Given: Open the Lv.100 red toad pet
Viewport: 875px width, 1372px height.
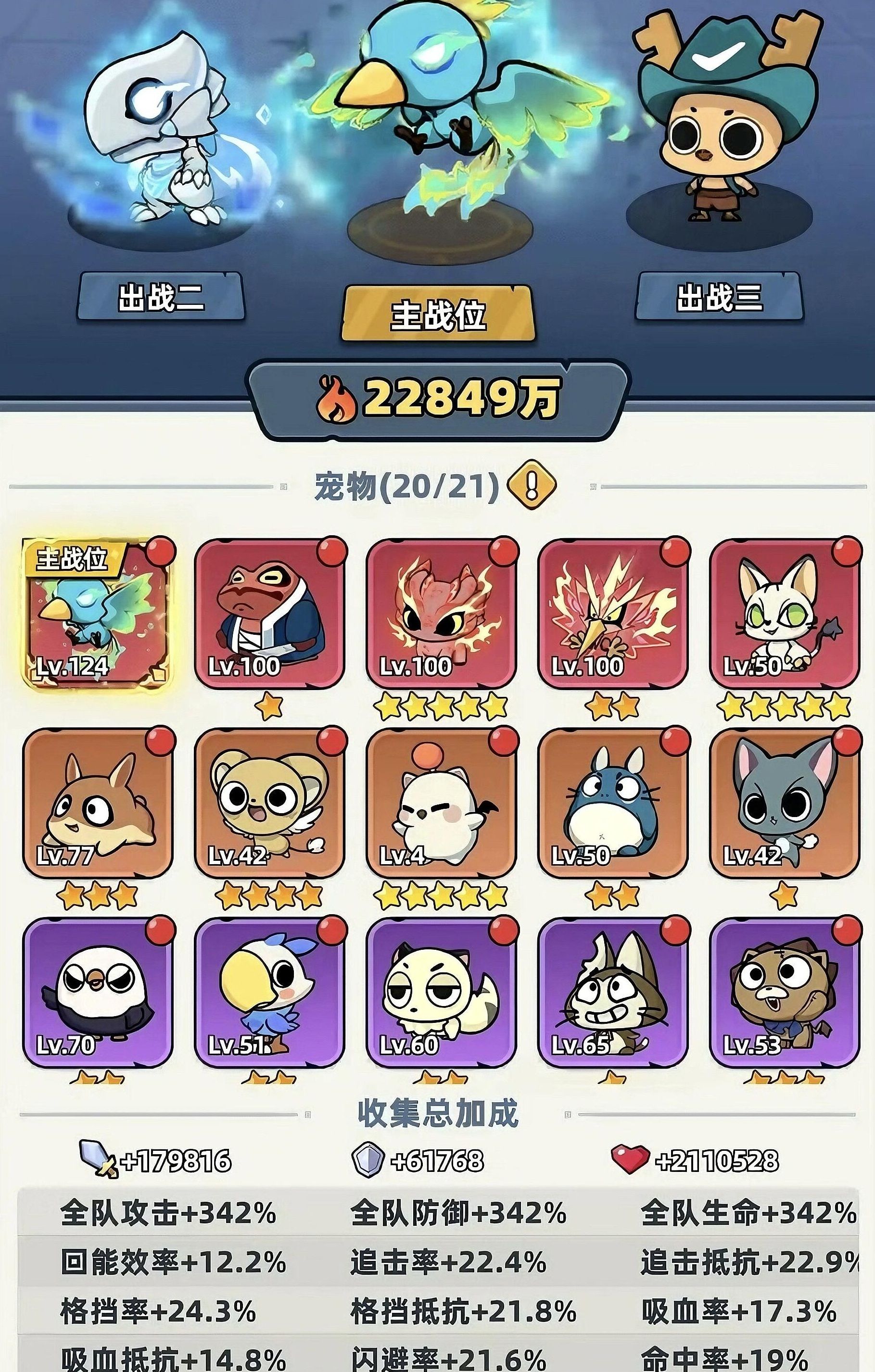Looking at the screenshot, I should 269,614.
